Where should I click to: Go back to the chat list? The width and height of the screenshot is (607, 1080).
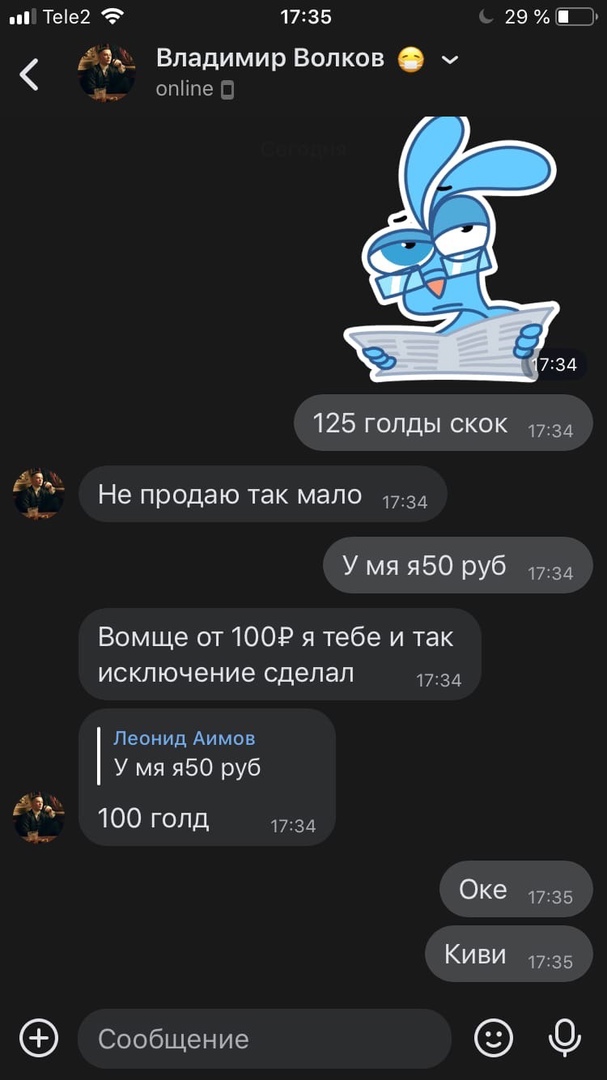(30, 74)
